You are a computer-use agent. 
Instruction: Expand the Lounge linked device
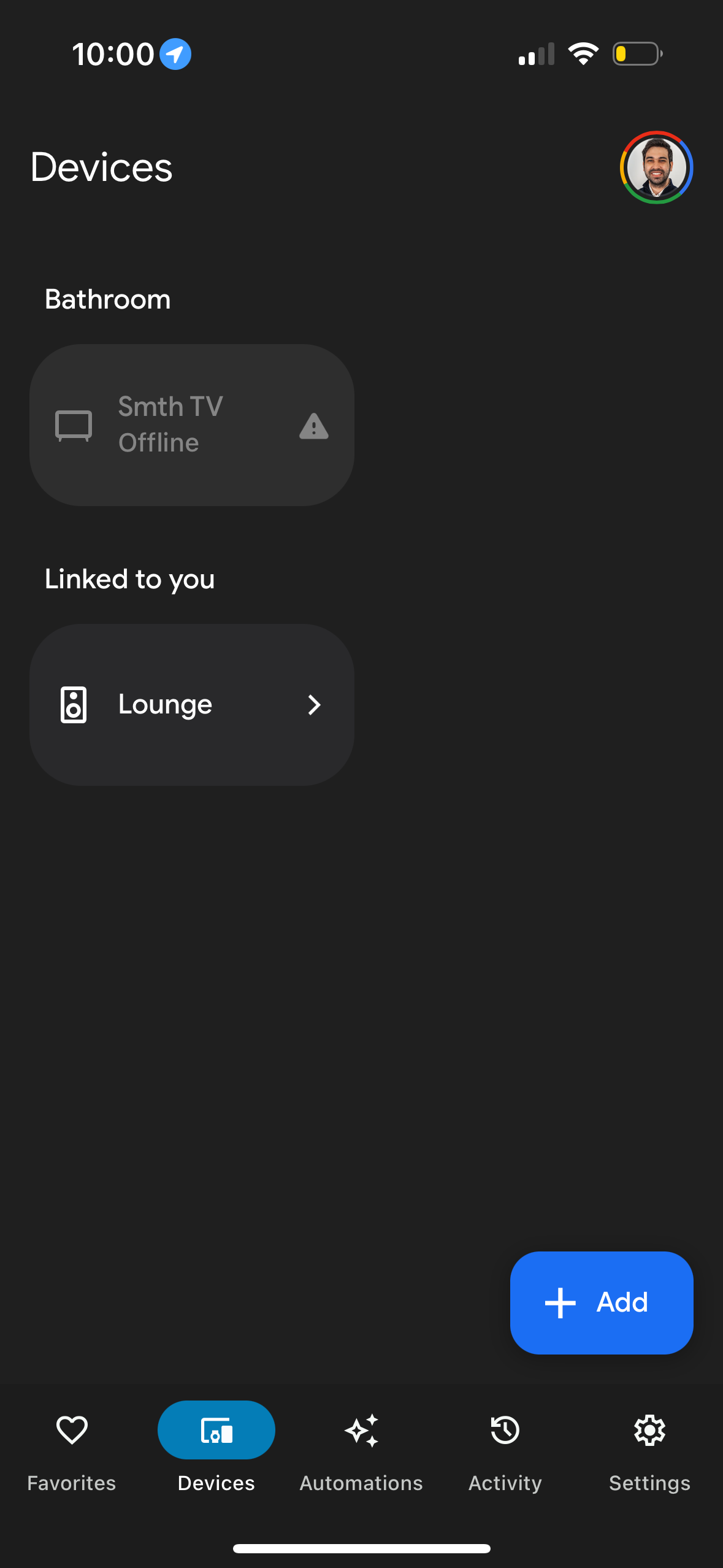[315, 705]
